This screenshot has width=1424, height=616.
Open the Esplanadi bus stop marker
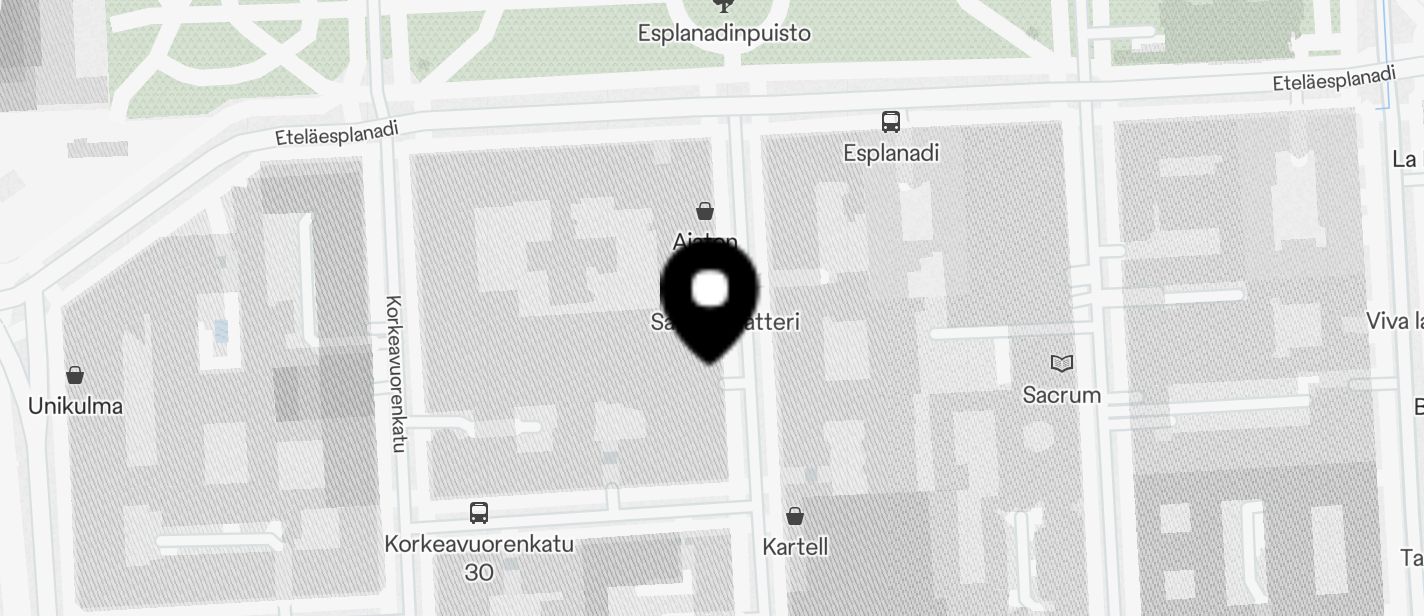pos(890,122)
